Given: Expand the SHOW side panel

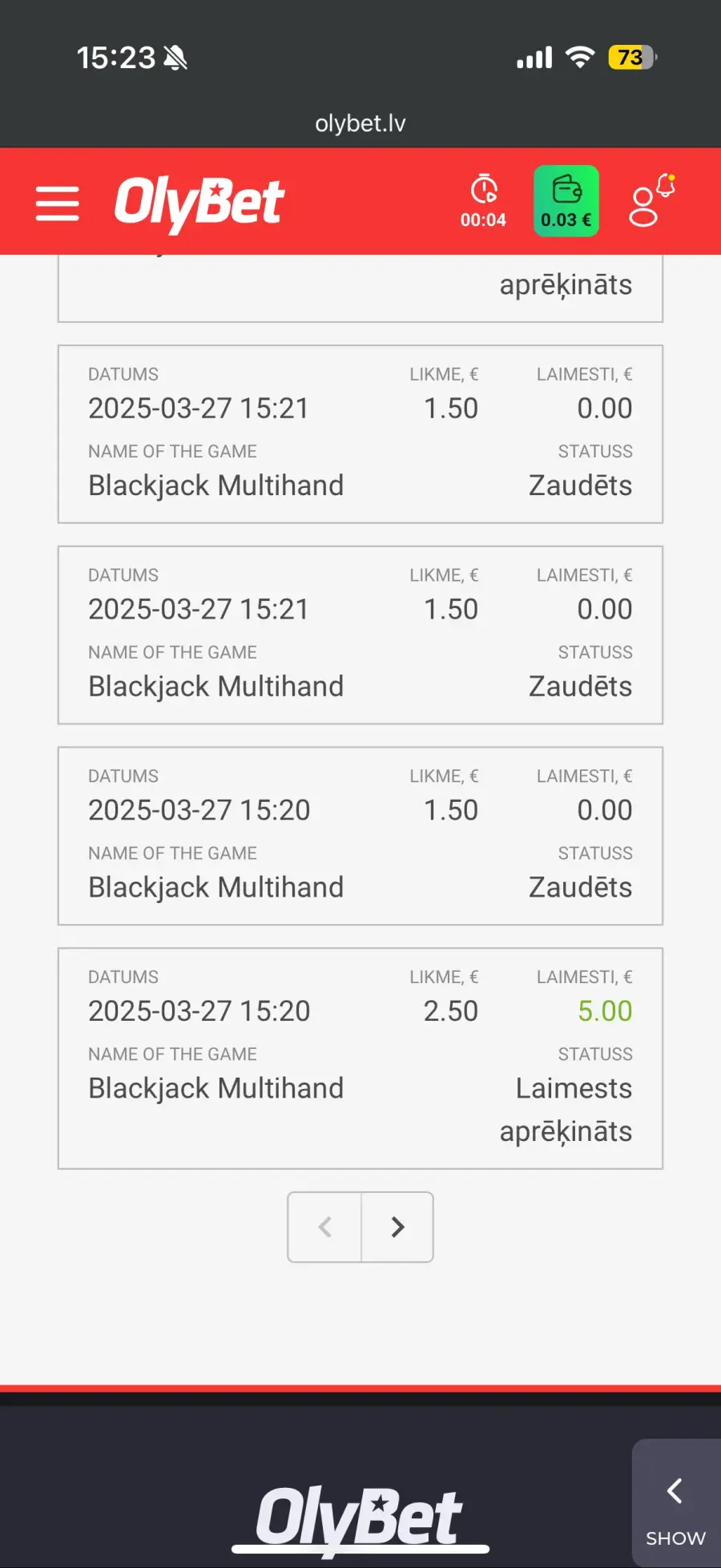Looking at the screenshot, I should click(x=675, y=1503).
